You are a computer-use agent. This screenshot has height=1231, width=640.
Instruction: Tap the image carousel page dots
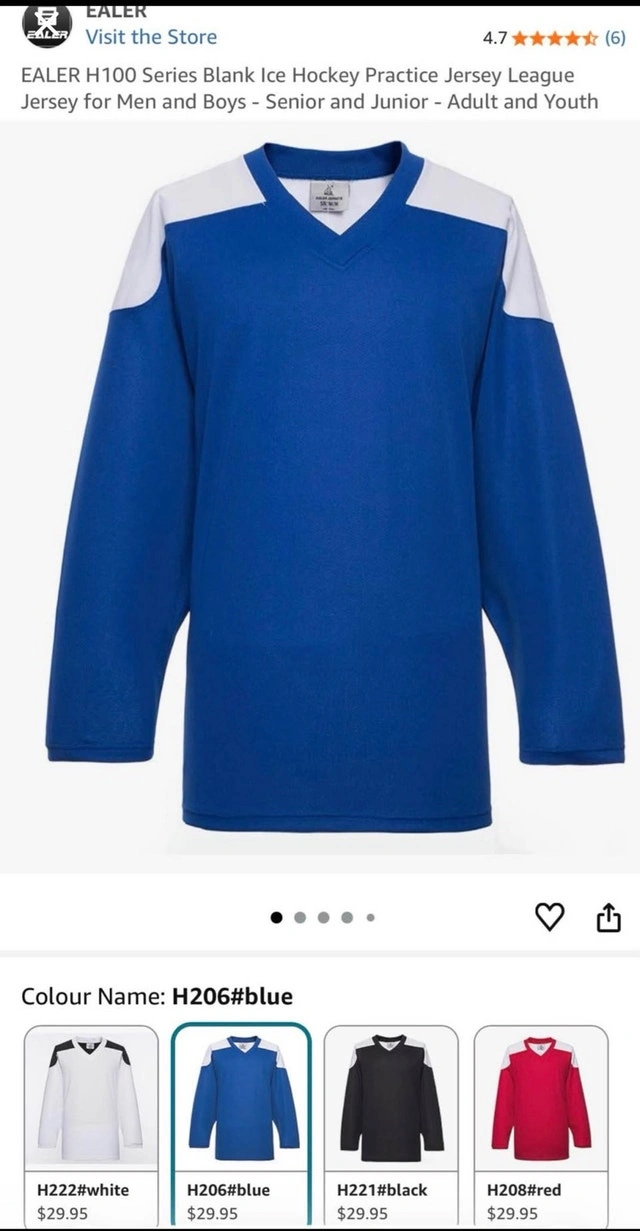[x=324, y=916]
